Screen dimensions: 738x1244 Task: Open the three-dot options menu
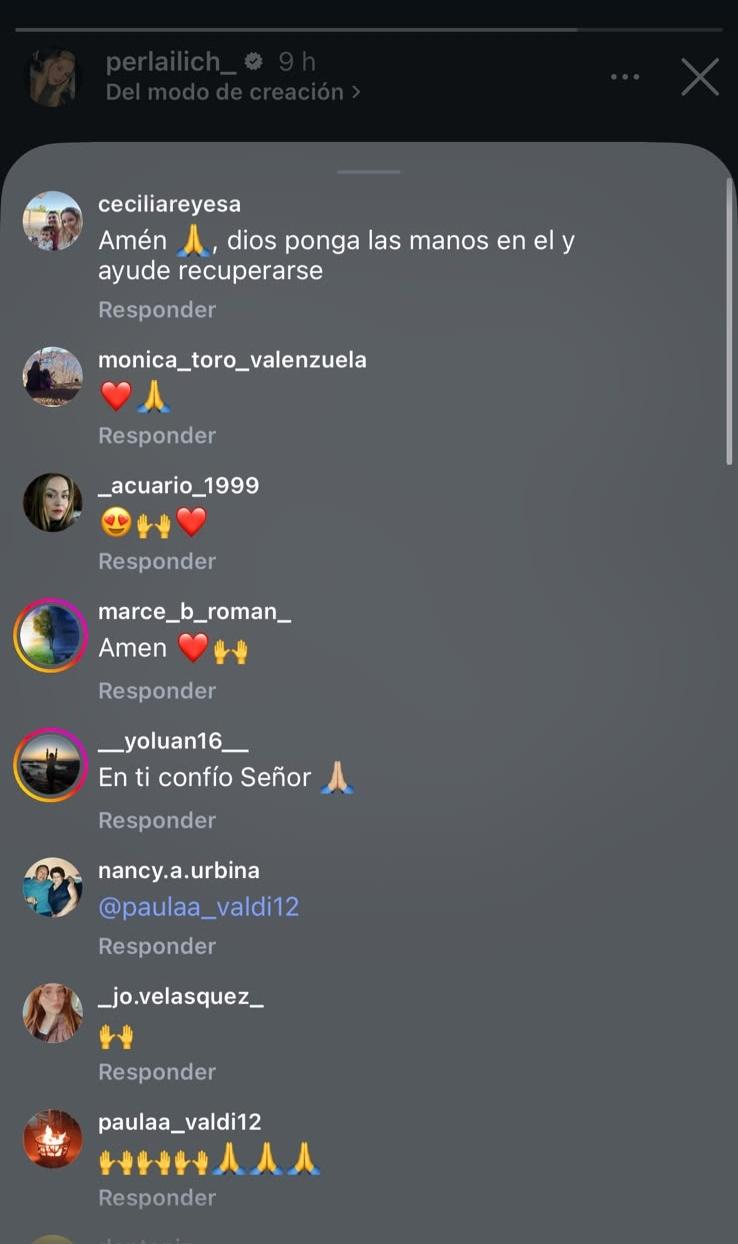625,77
